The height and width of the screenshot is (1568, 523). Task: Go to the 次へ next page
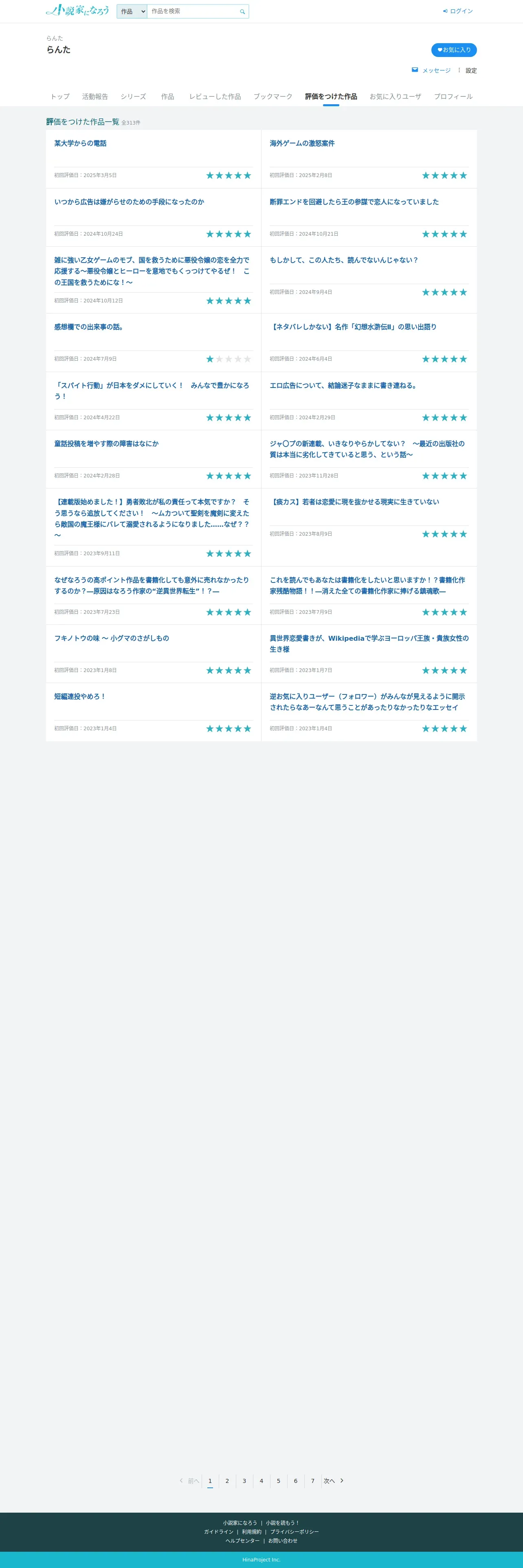point(333,1481)
